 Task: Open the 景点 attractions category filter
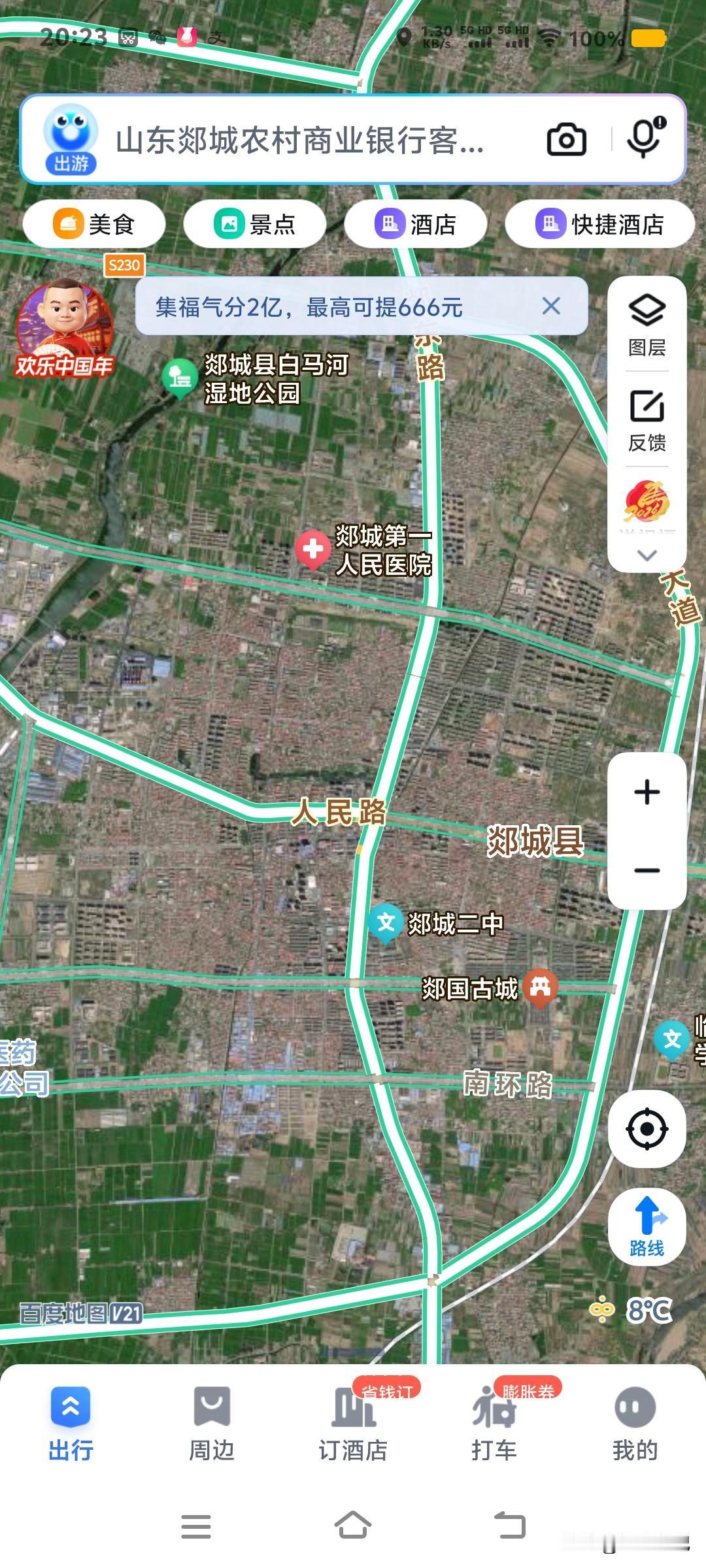click(x=254, y=223)
